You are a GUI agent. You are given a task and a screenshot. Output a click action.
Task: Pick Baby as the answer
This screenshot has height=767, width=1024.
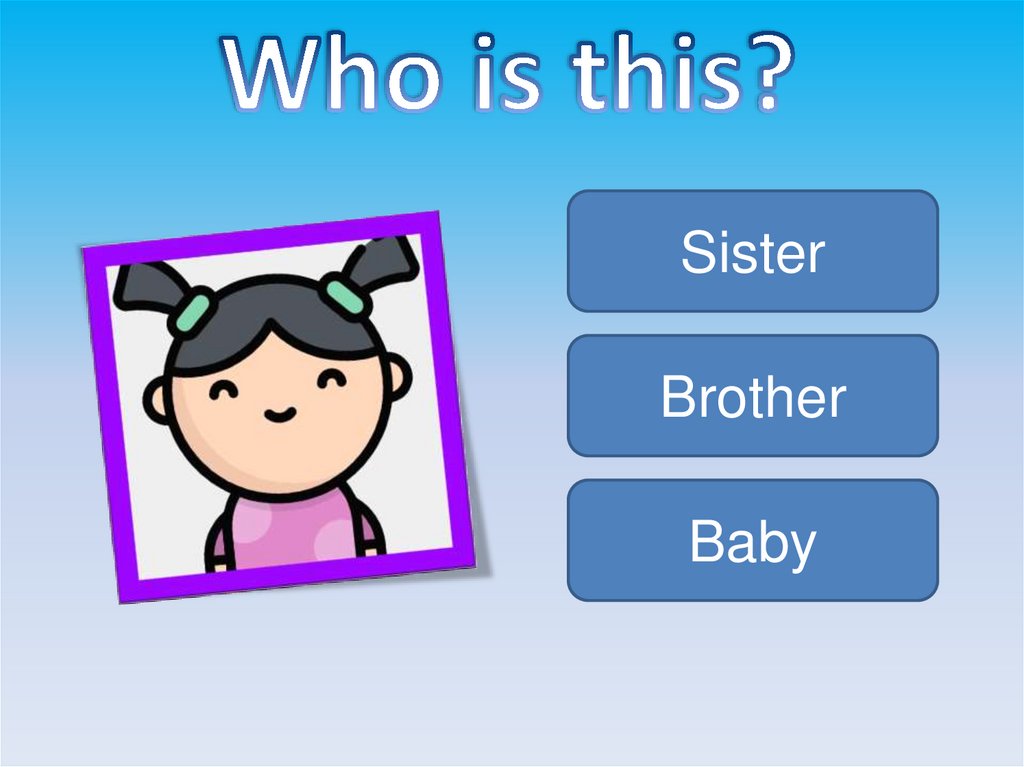point(752,540)
